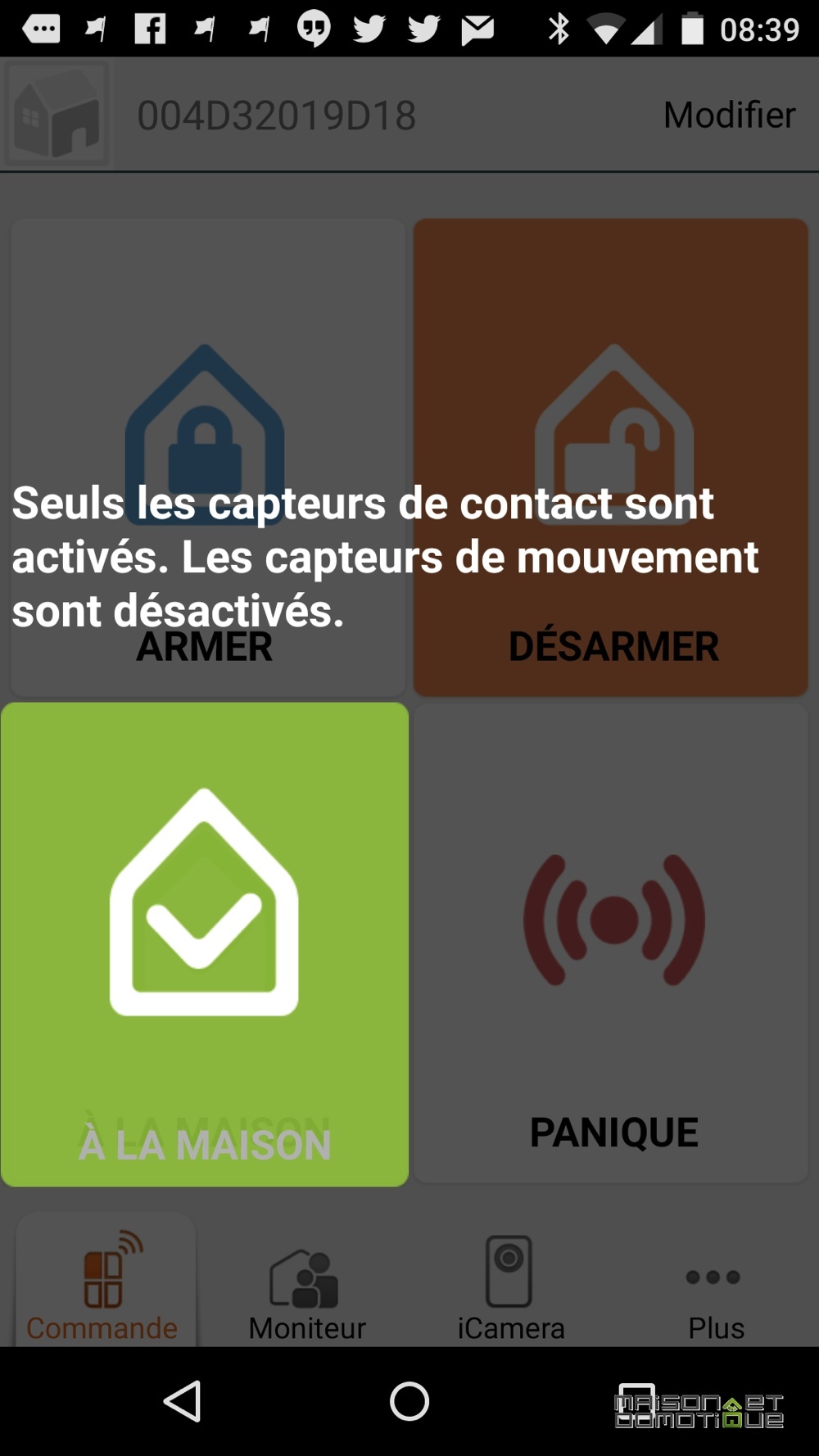Switch to the Moniteur tab
Screen dimensions: 819x1456
(x=307, y=1294)
